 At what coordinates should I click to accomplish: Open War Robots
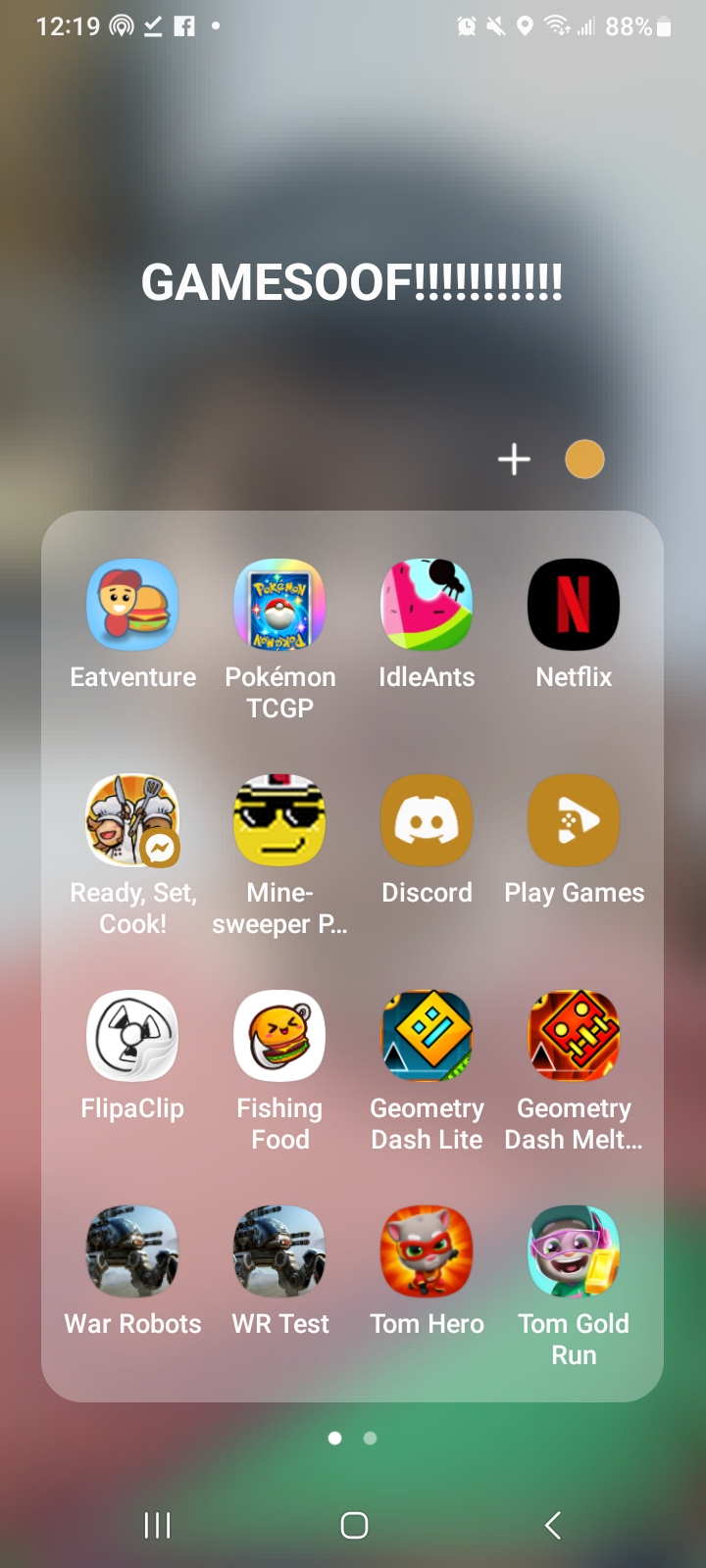[132, 1251]
